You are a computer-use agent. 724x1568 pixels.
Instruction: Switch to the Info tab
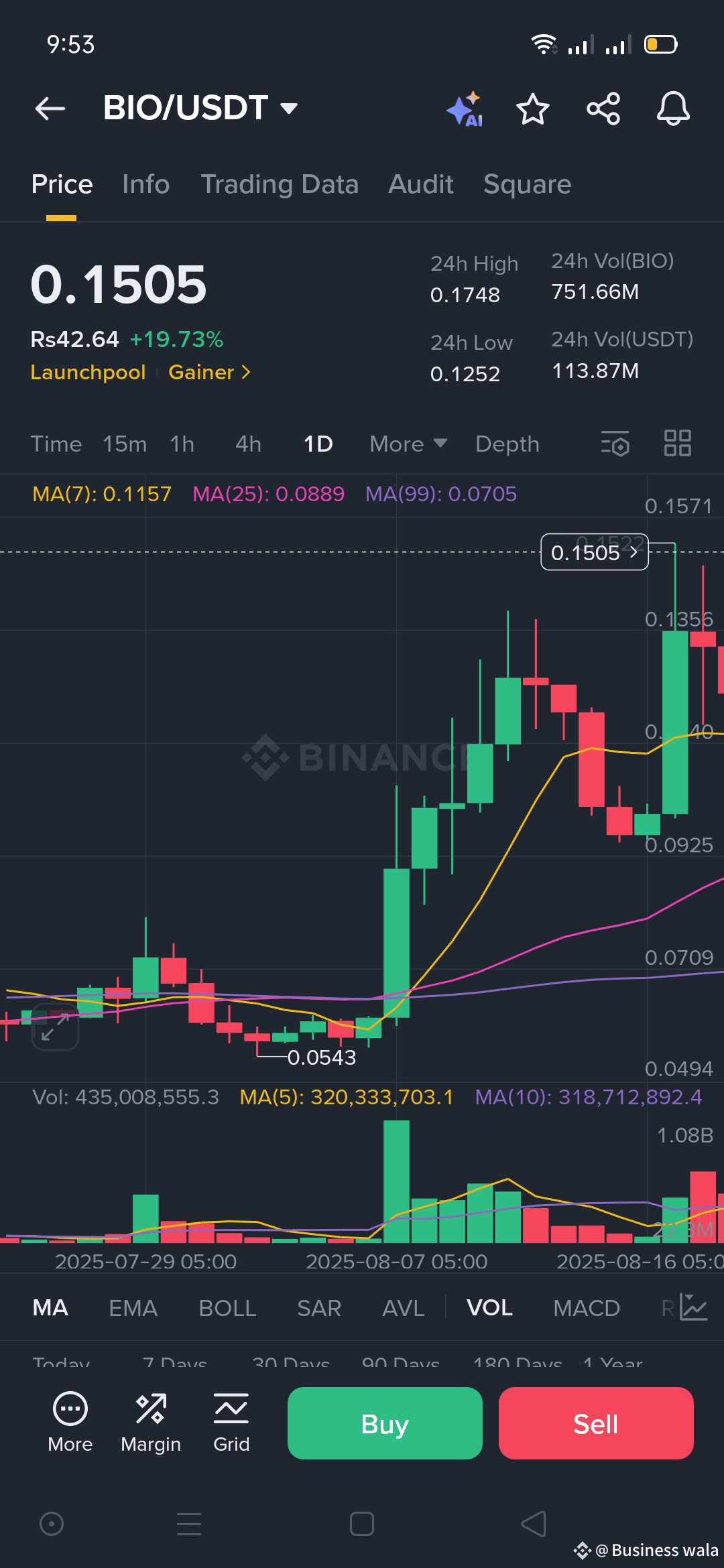click(145, 184)
